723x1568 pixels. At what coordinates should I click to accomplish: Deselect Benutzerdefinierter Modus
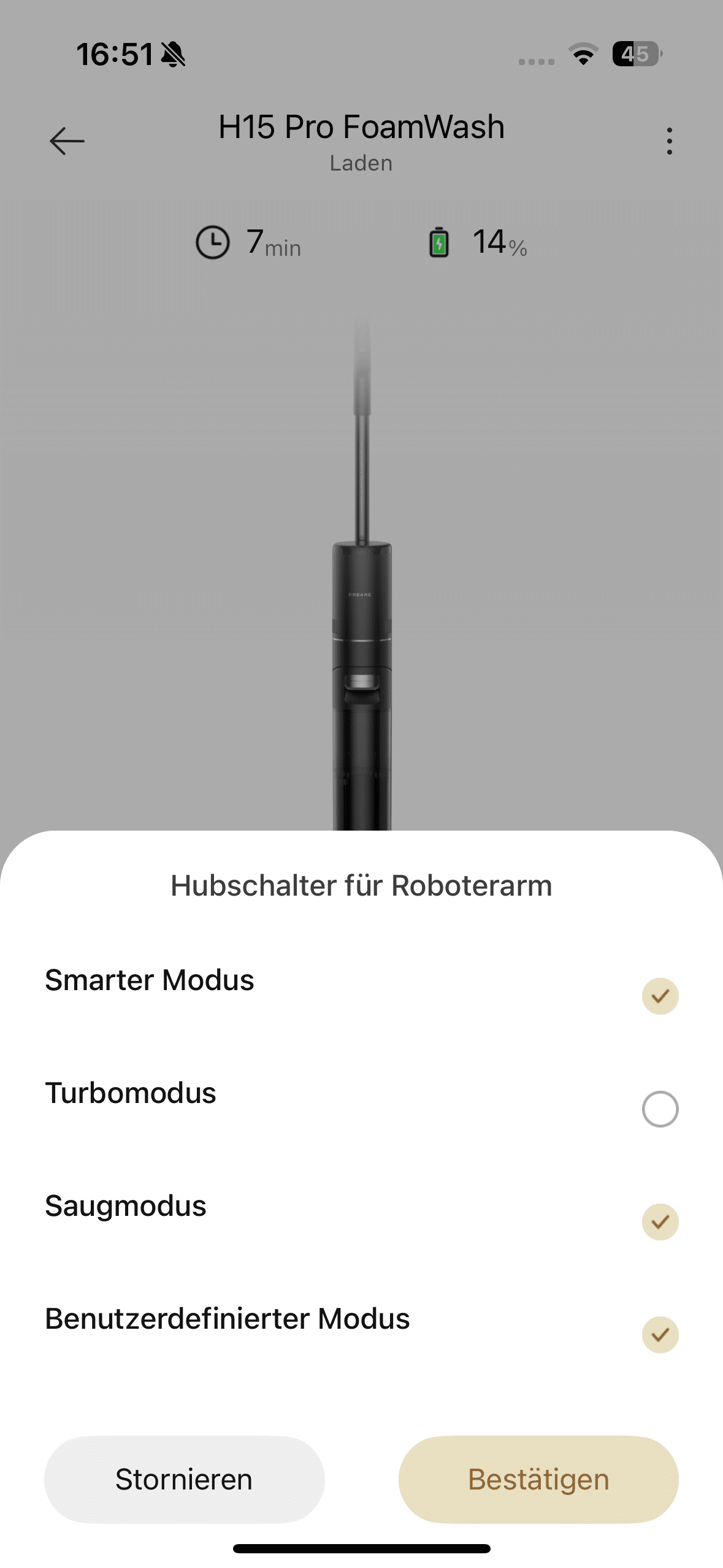[x=660, y=1334]
